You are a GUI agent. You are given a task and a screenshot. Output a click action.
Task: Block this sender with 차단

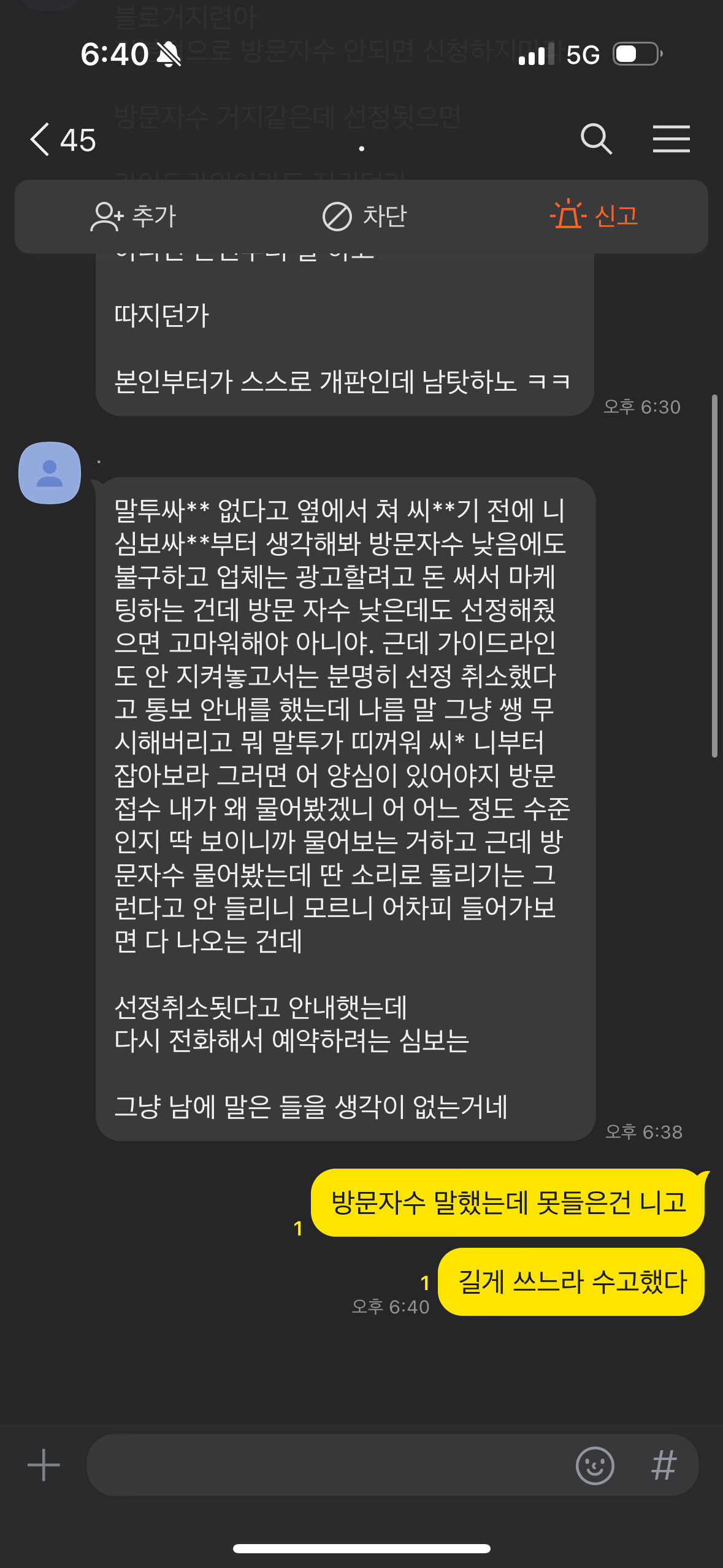(x=364, y=217)
